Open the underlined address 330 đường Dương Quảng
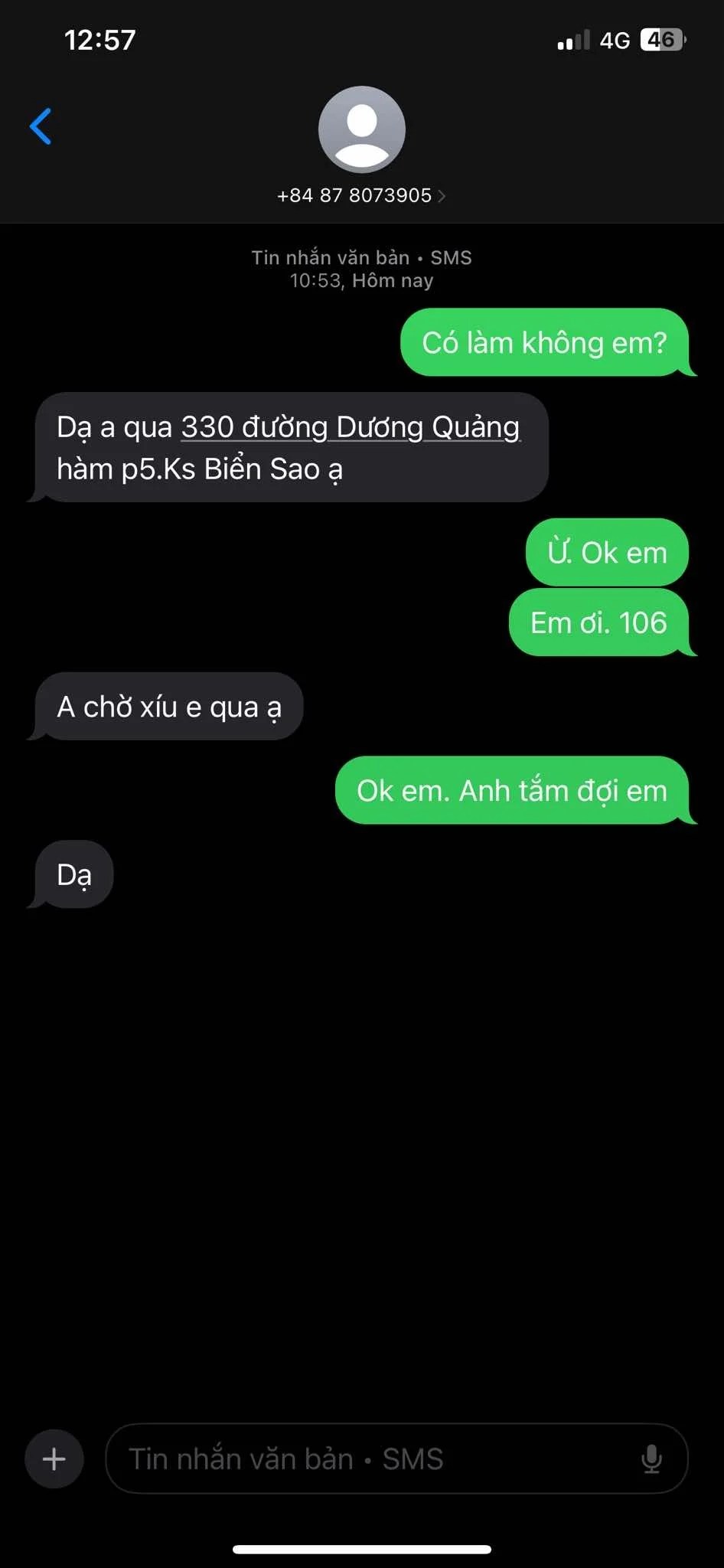Screen dimensions: 724x1568 (350, 427)
